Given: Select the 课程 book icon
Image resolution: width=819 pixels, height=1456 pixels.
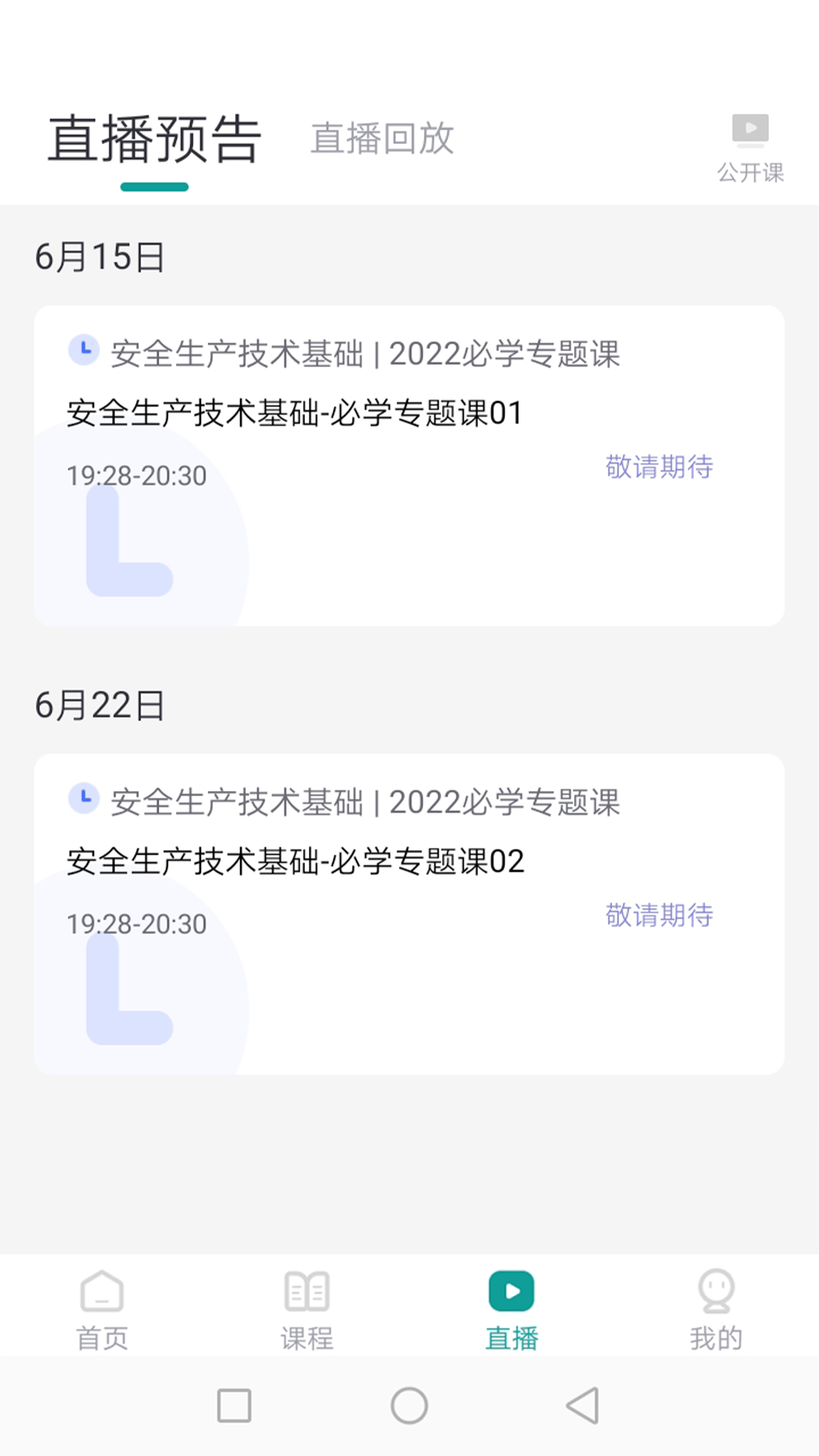Looking at the screenshot, I should (x=306, y=1289).
